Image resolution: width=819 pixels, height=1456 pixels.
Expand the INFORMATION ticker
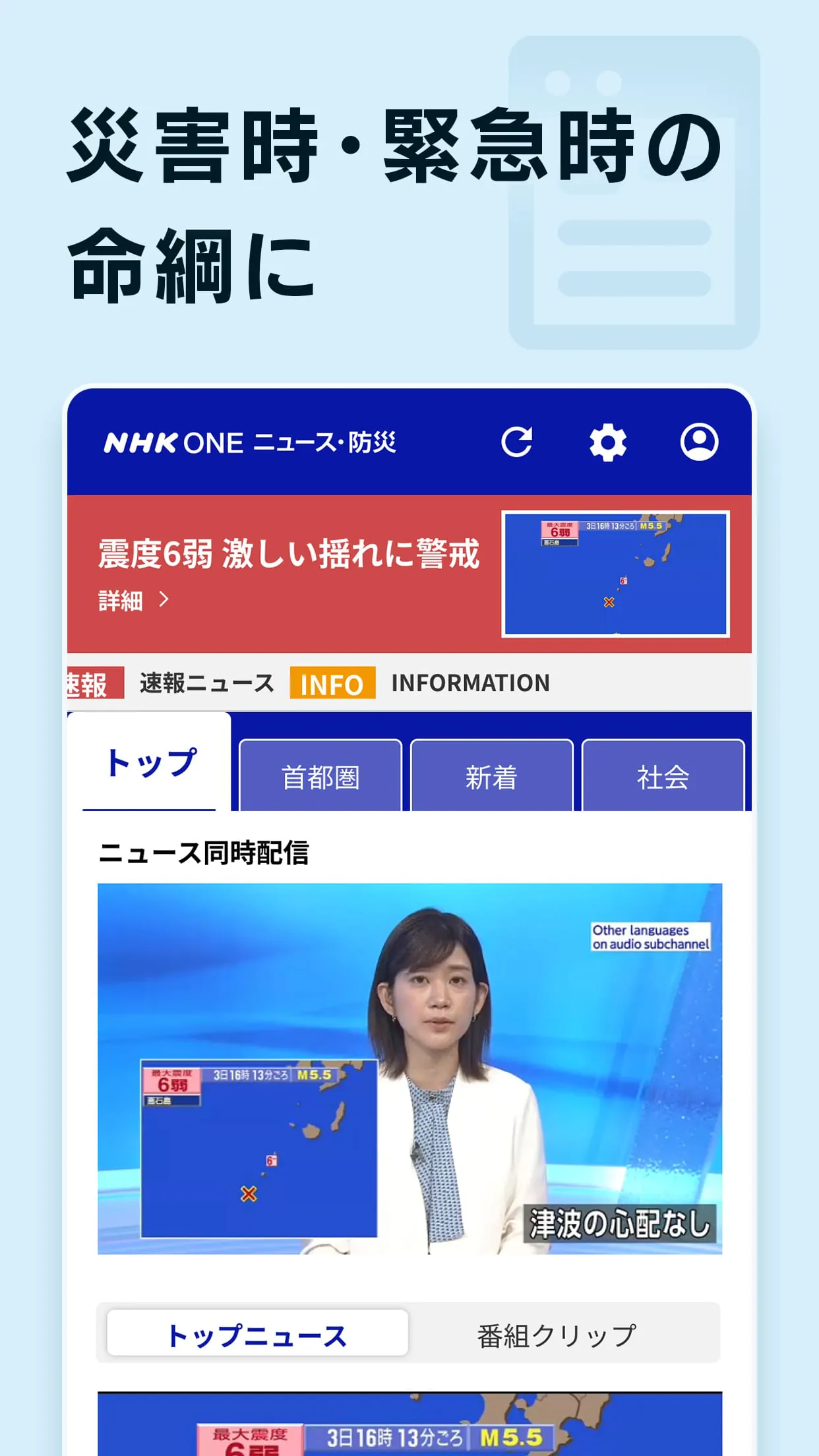[470, 682]
